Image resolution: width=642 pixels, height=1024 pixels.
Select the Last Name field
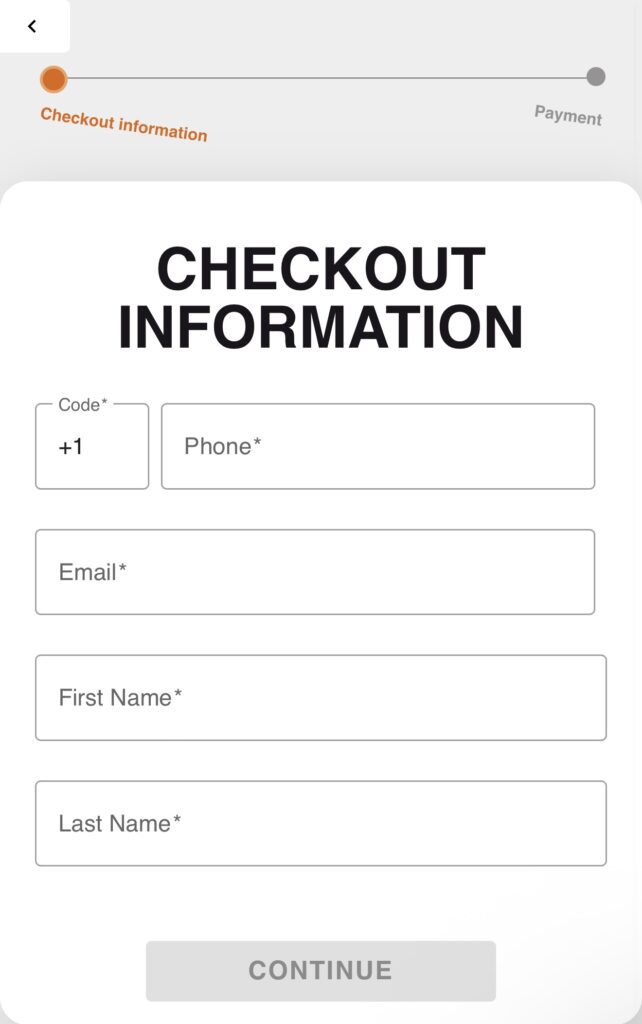[320, 824]
